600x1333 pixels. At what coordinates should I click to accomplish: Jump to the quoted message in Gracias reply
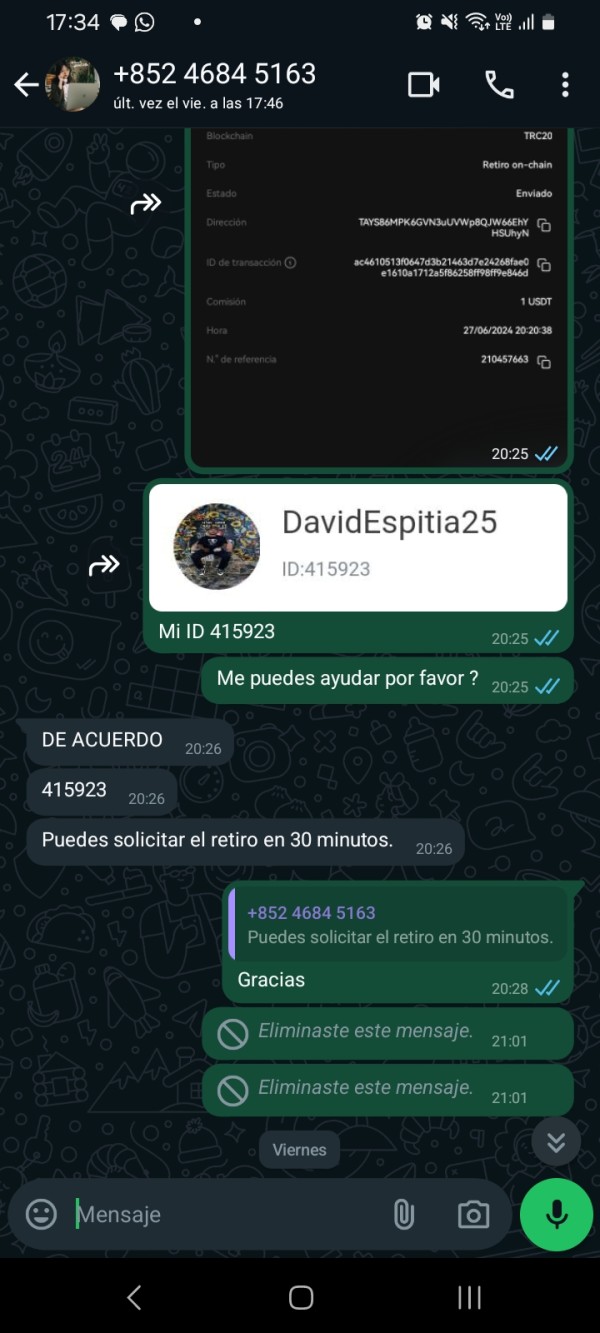(398, 925)
